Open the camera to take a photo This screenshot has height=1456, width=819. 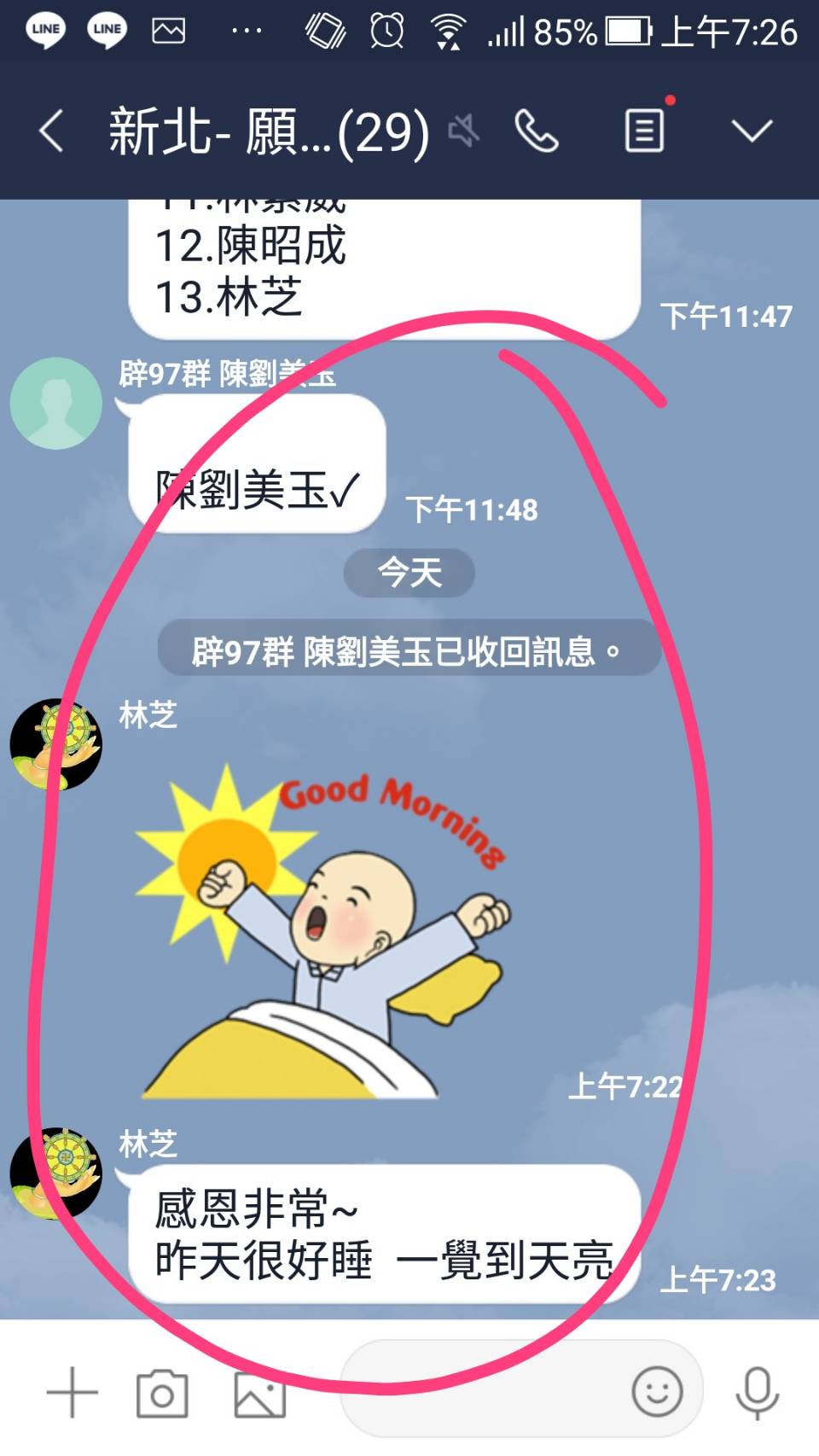pos(162,1394)
